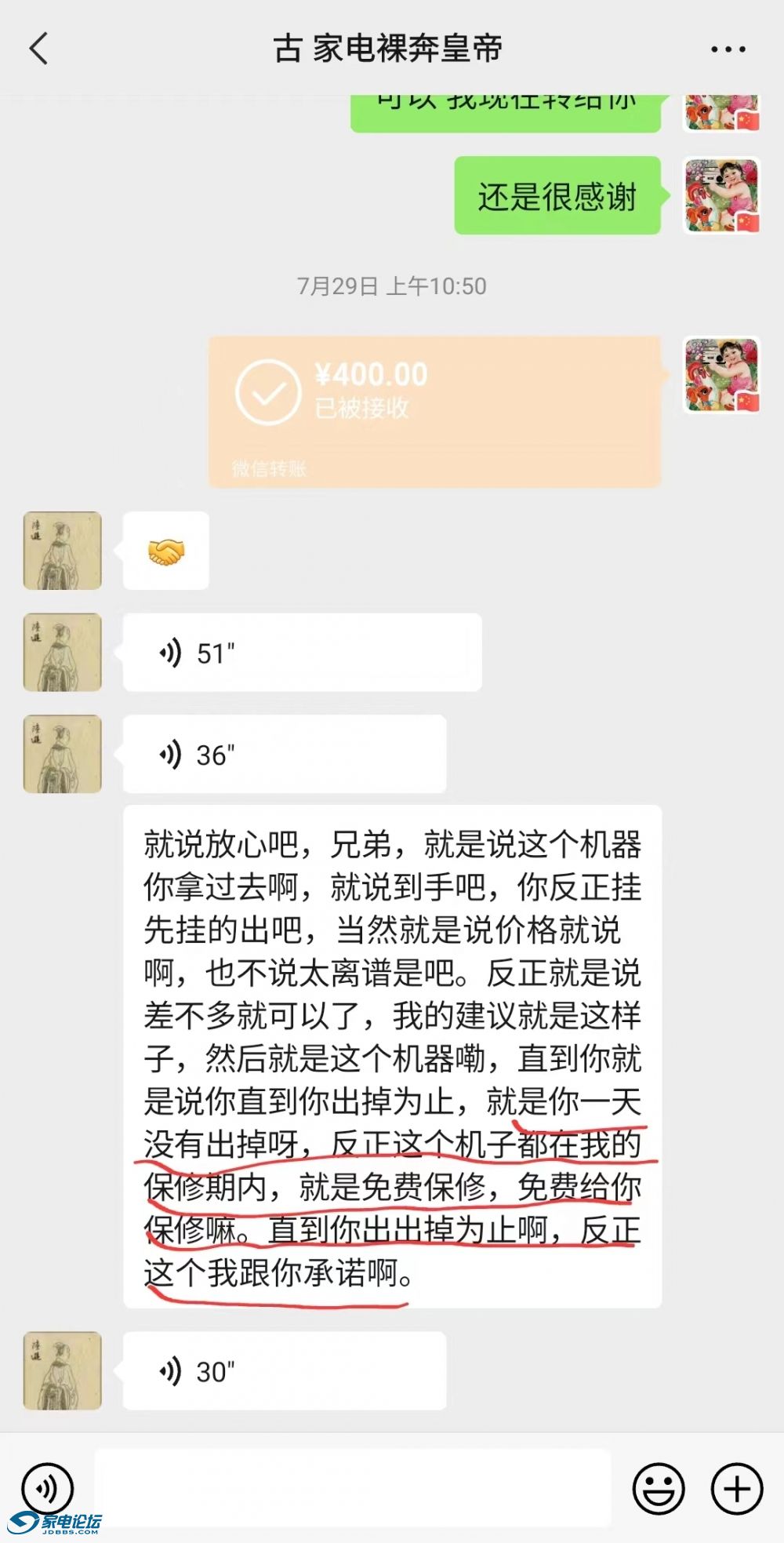Tap the message text field
The height and width of the screenshot is (1543, 784).
tap(353, 1487)
